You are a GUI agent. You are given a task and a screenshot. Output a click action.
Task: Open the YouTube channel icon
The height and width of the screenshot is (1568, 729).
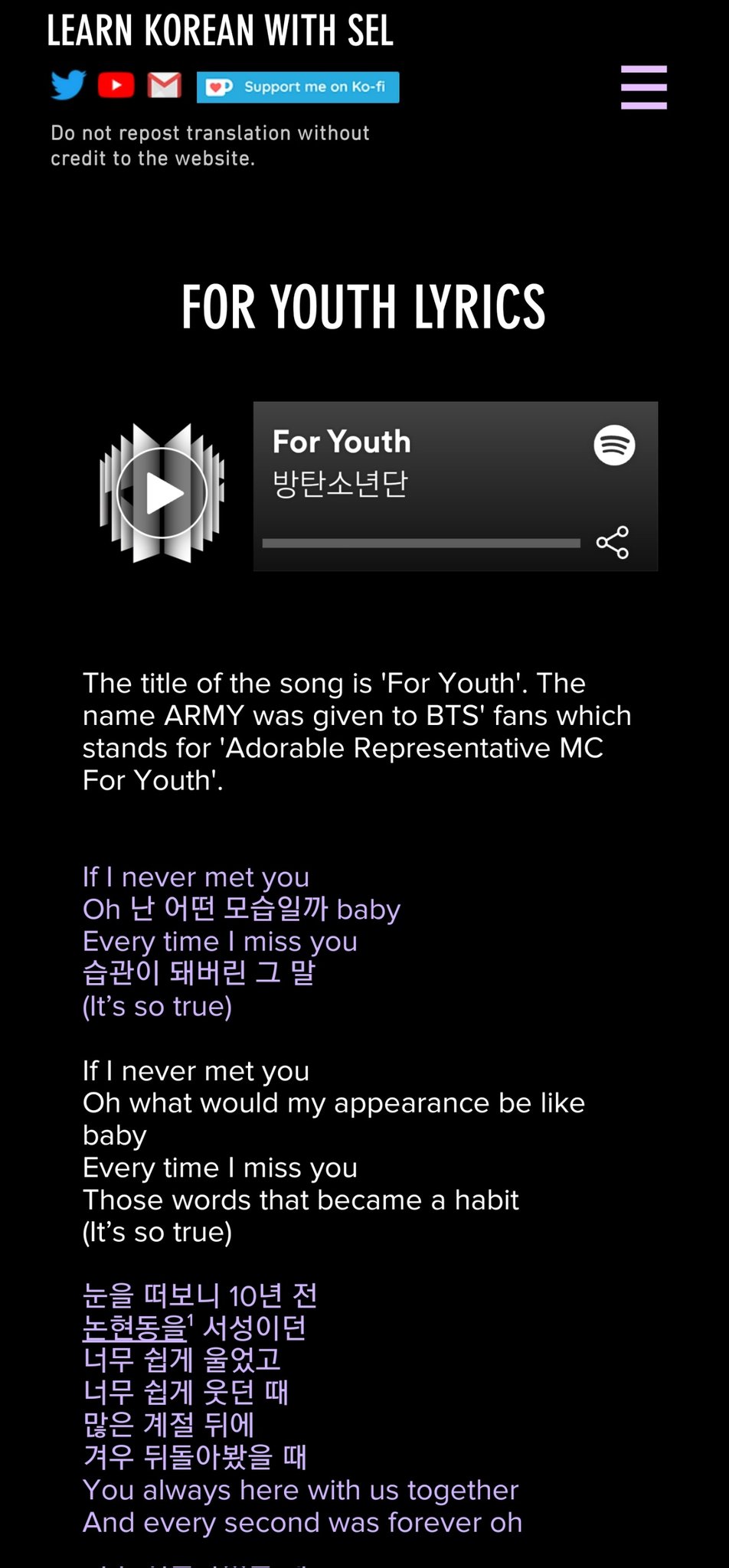116,85
